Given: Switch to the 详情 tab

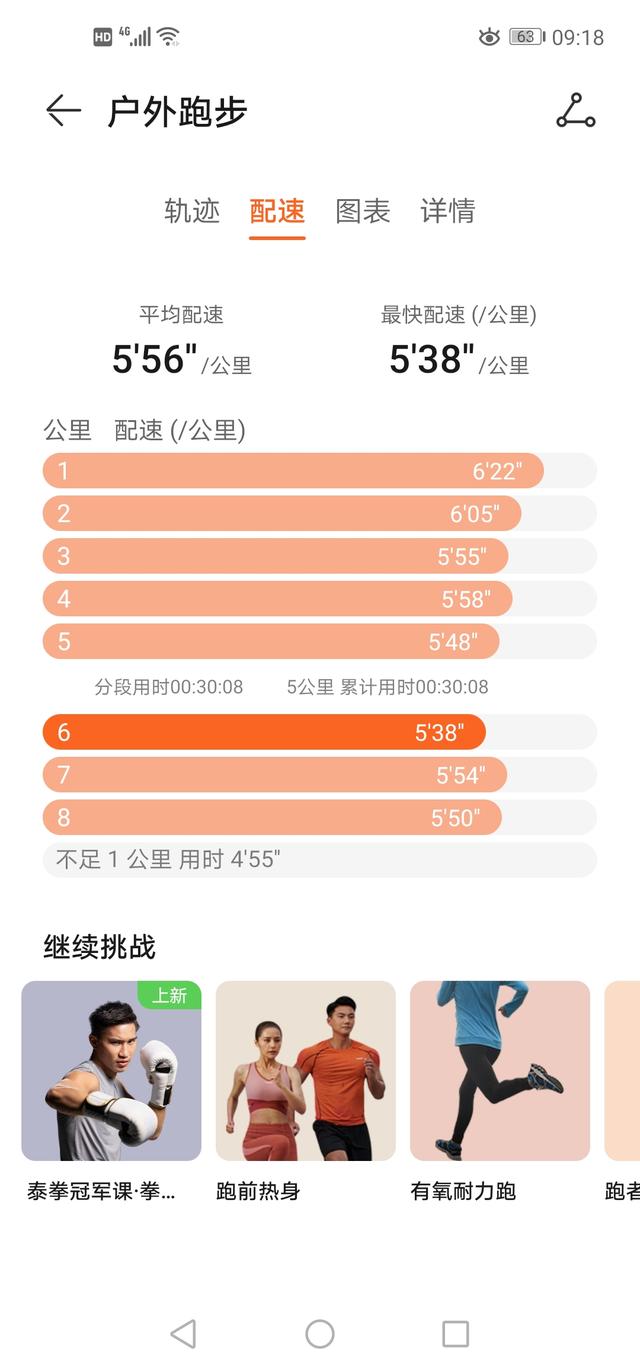Looking at the screenshot, I should click(447, 211).
